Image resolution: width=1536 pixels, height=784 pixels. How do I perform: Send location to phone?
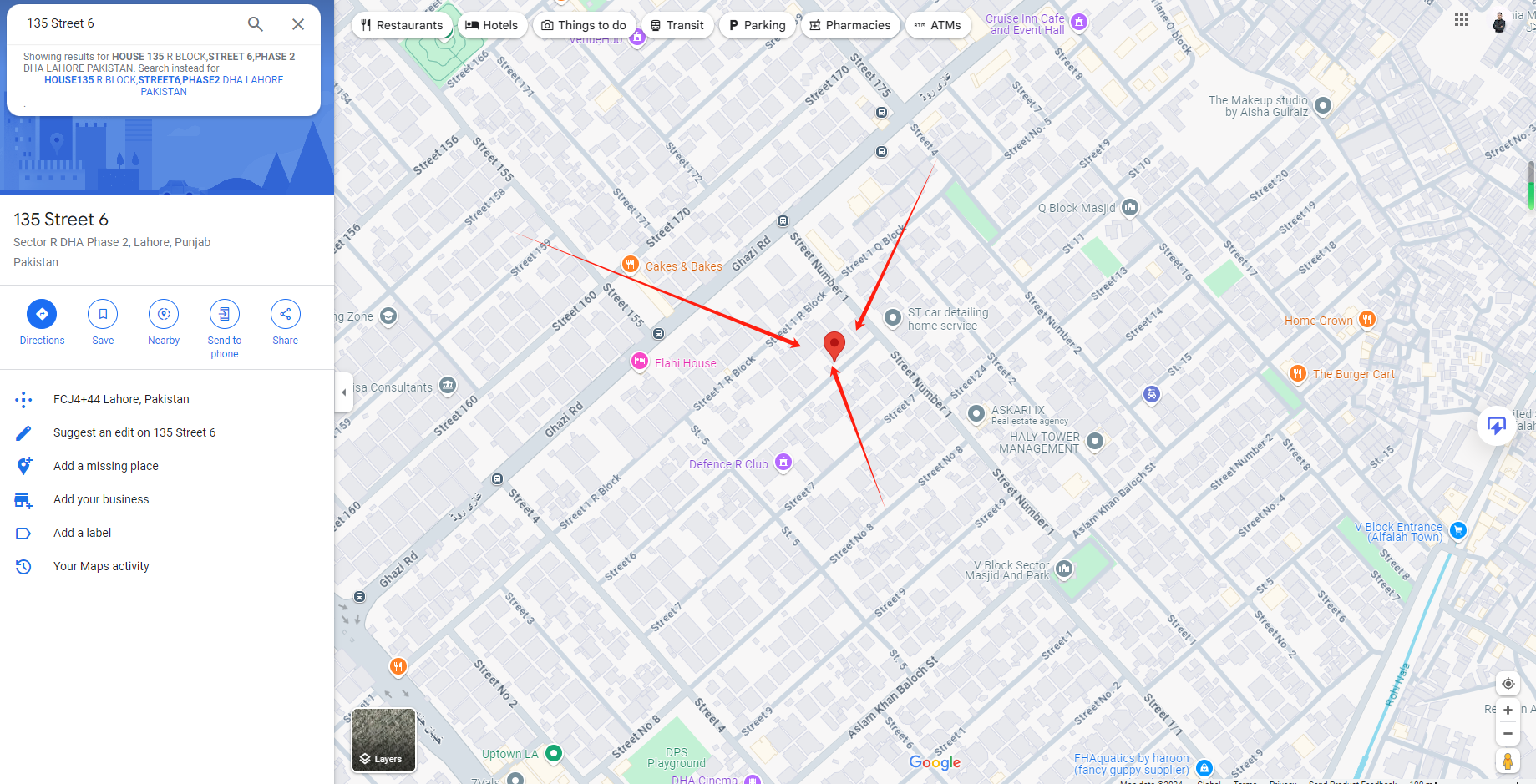tap(224, 315)
